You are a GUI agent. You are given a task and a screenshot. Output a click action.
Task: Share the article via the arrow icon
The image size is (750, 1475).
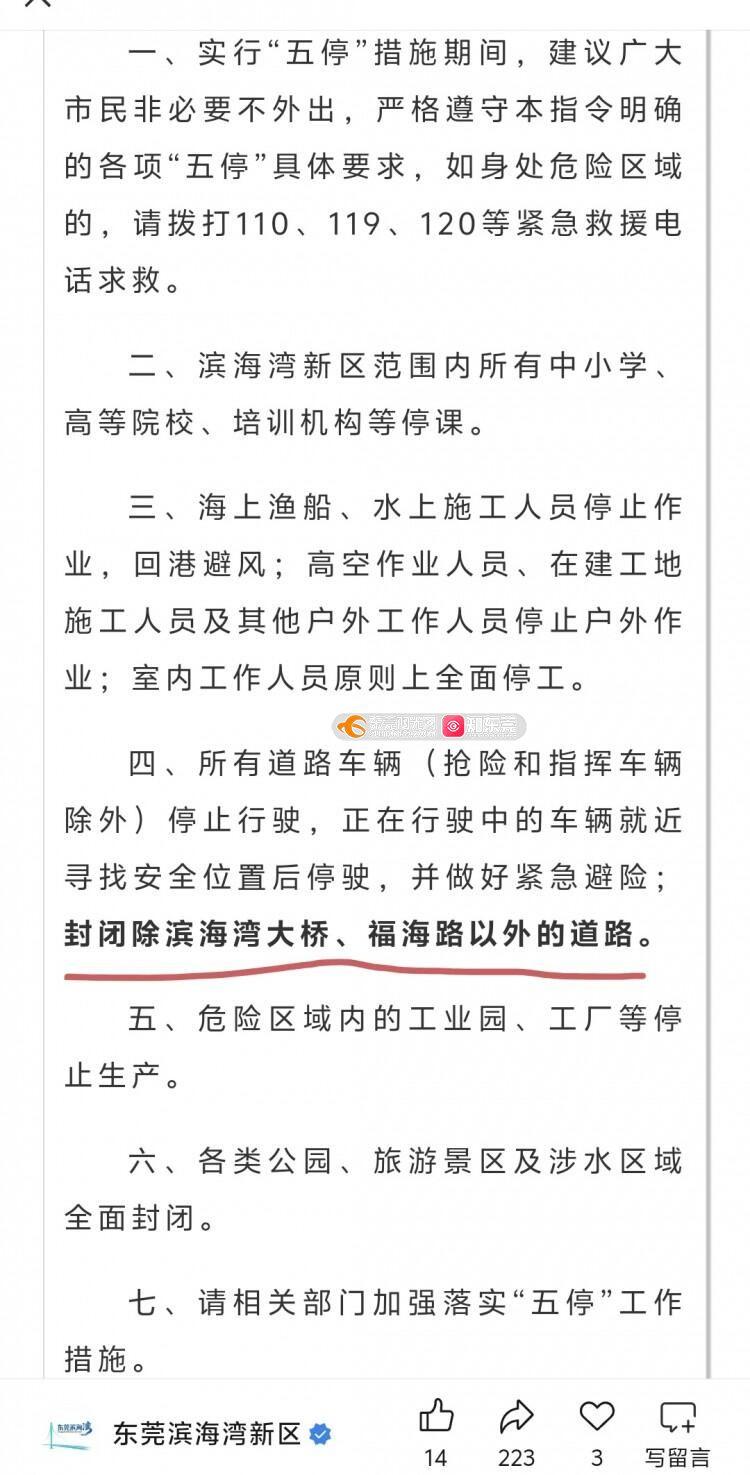tap(516, 1416)
